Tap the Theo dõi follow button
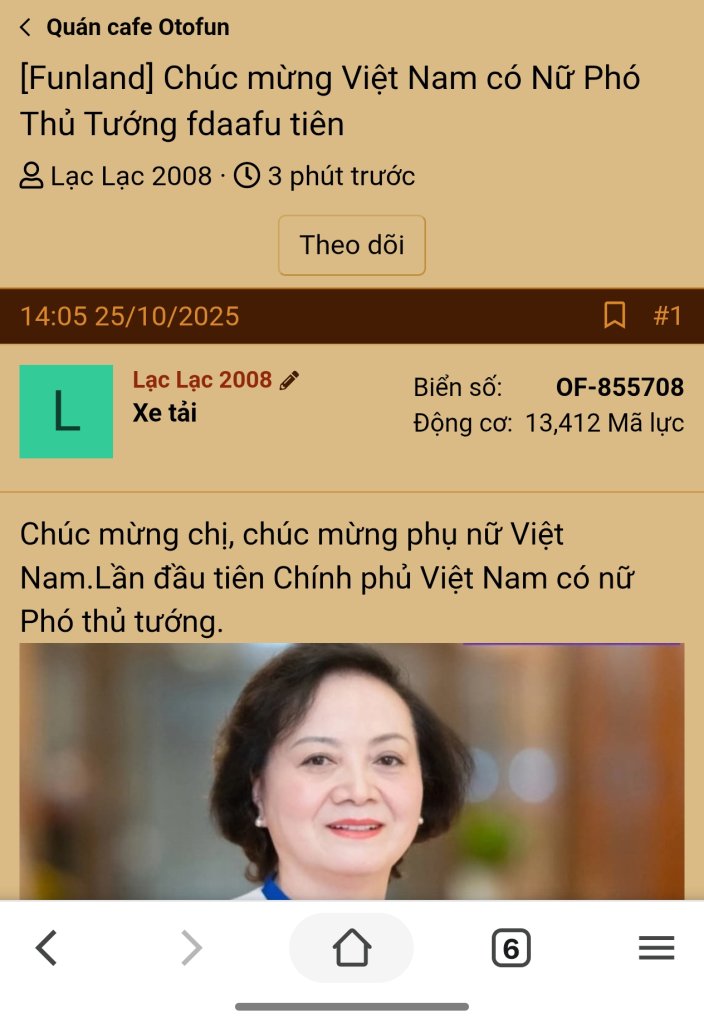 pos(352,245)
